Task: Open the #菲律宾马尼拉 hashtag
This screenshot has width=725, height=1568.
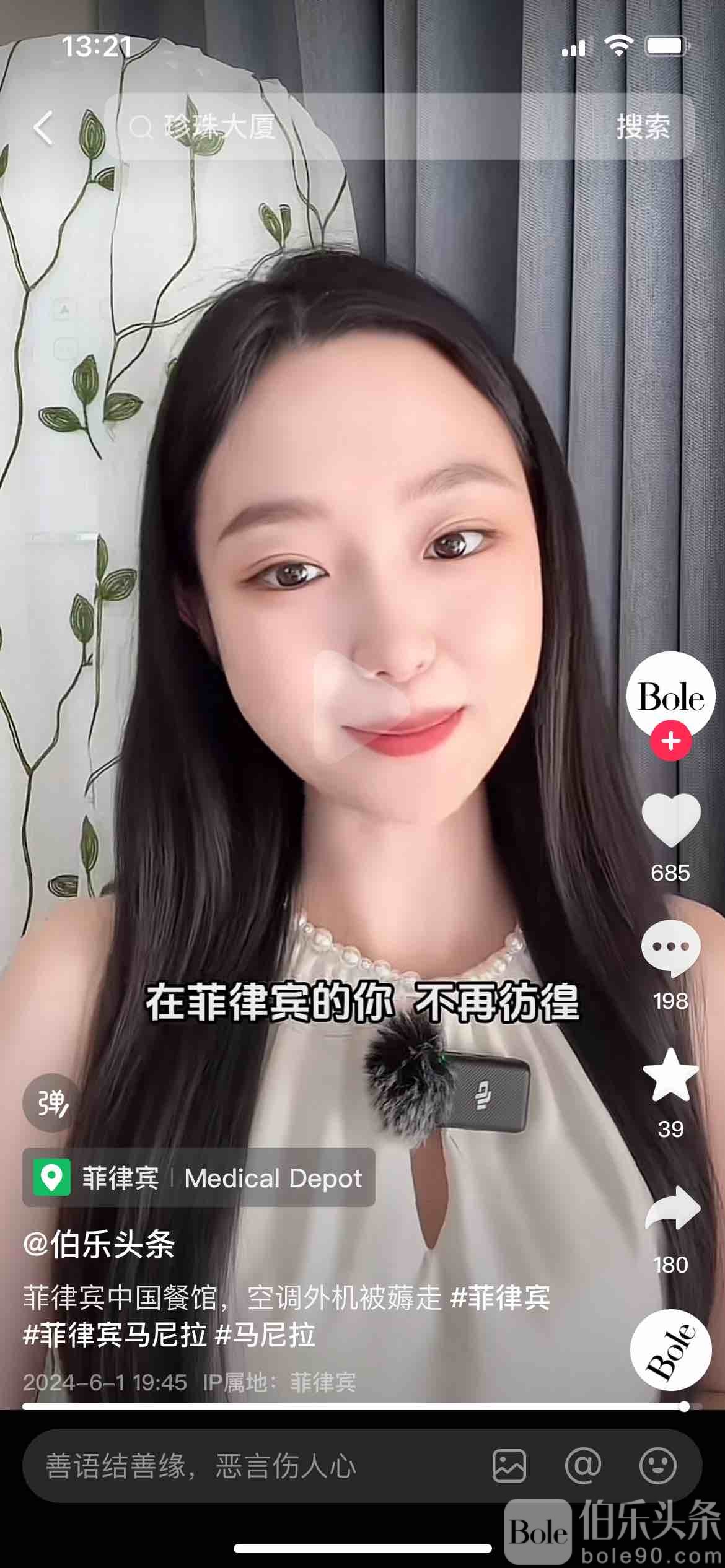Action: 114,1335
